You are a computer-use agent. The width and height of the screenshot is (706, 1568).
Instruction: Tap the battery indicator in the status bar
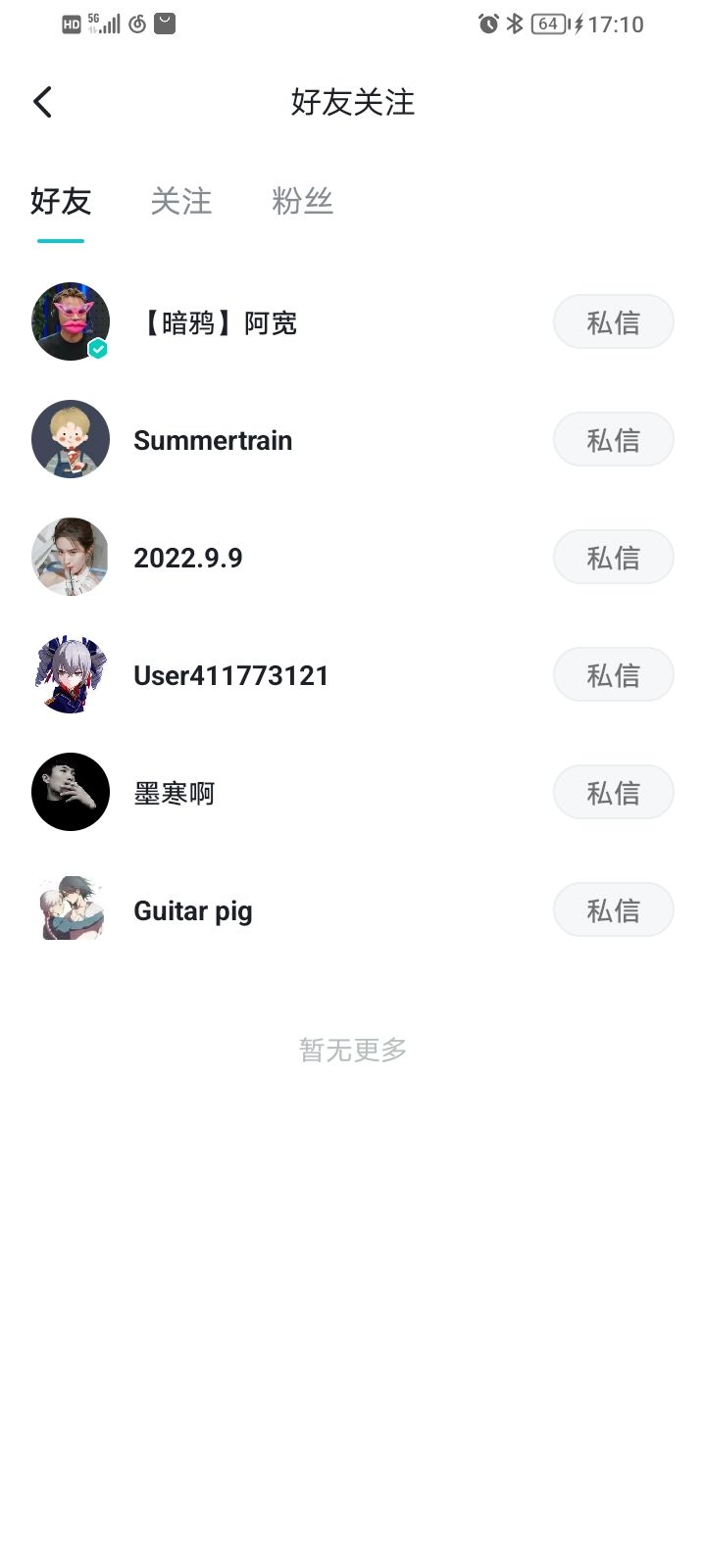pyautogui.click(x=548, y=24)
